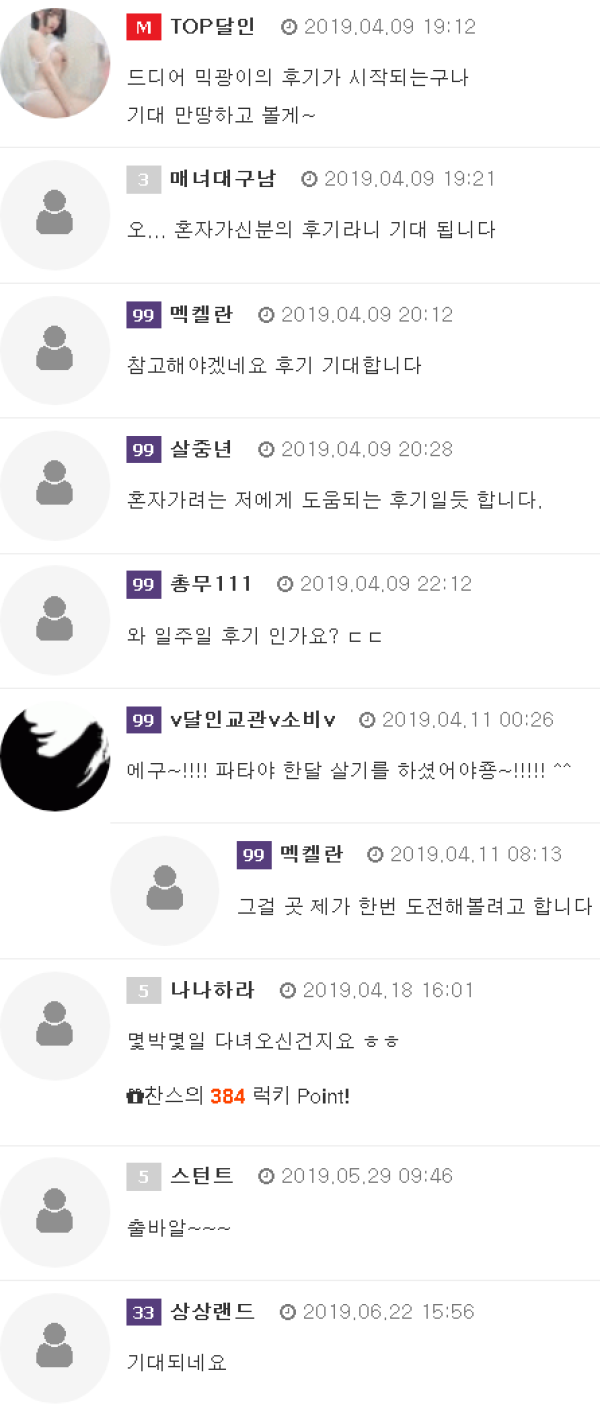Tap TOP달인's profile photo
This screenshot has height=1413, width=600.
pyautogui.click(x=55, y=65)
